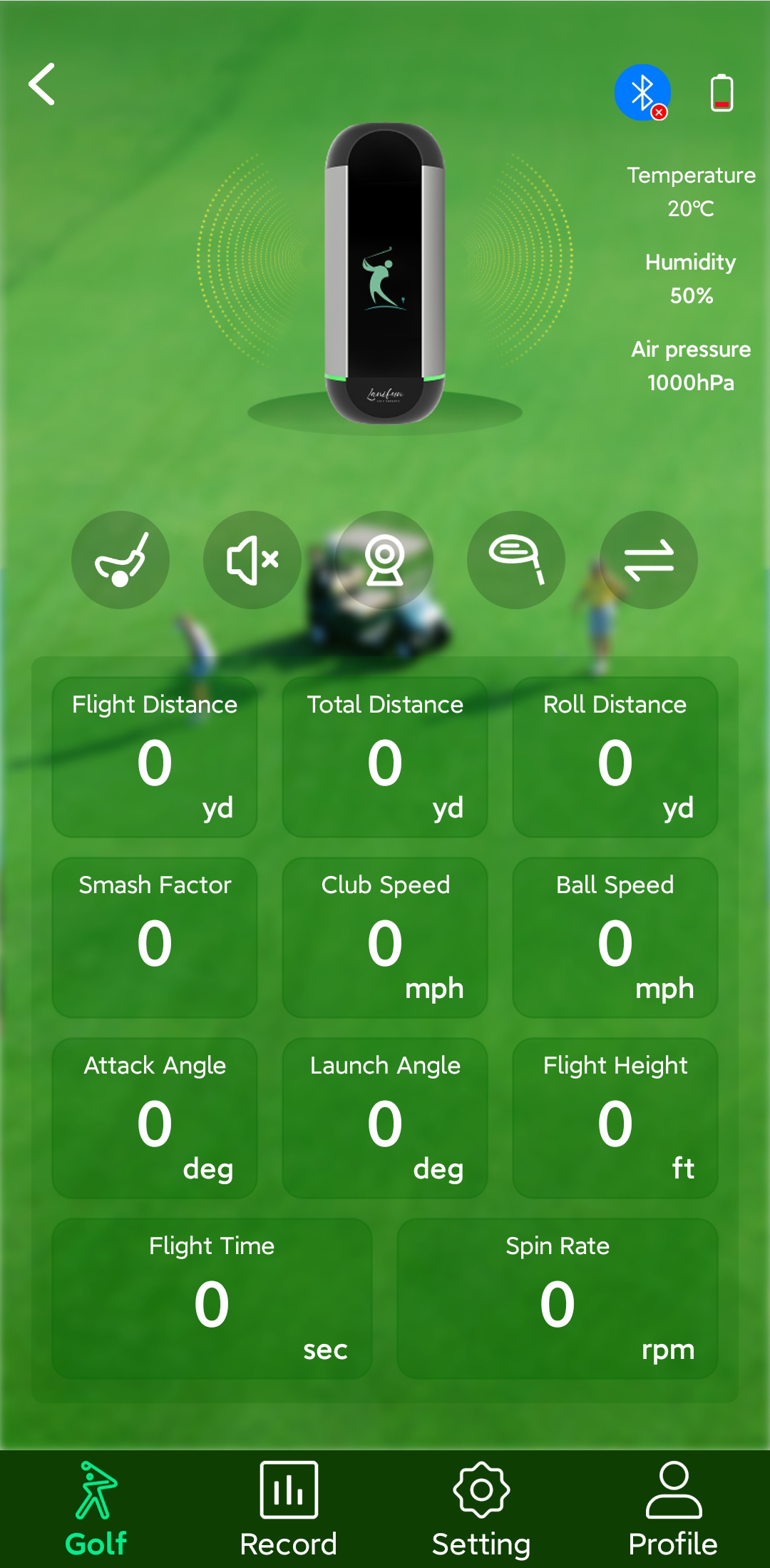Select the golf club swing icon
The image size is (770, 1568).
[x=121, y=560]
